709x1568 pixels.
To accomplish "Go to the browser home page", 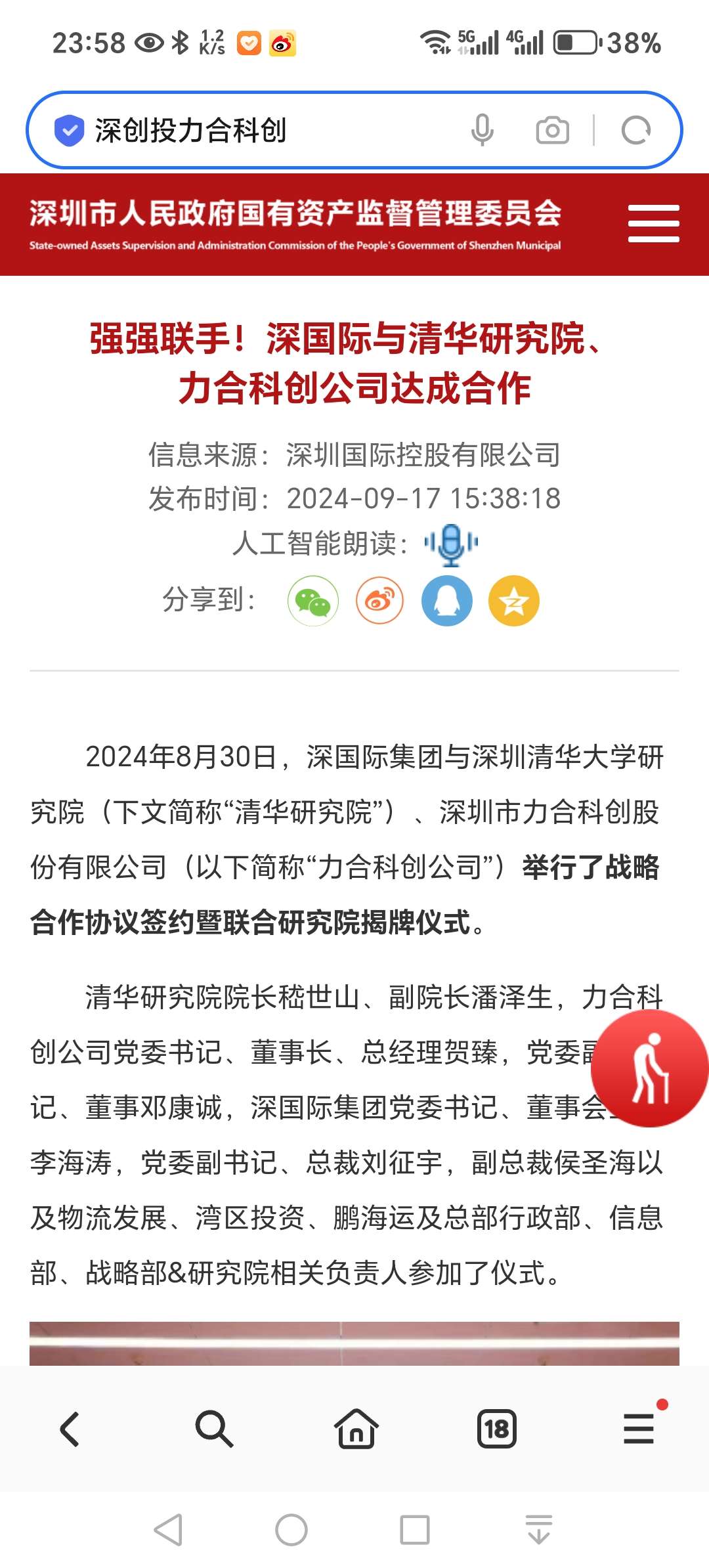I will (x=356, y=1429).
